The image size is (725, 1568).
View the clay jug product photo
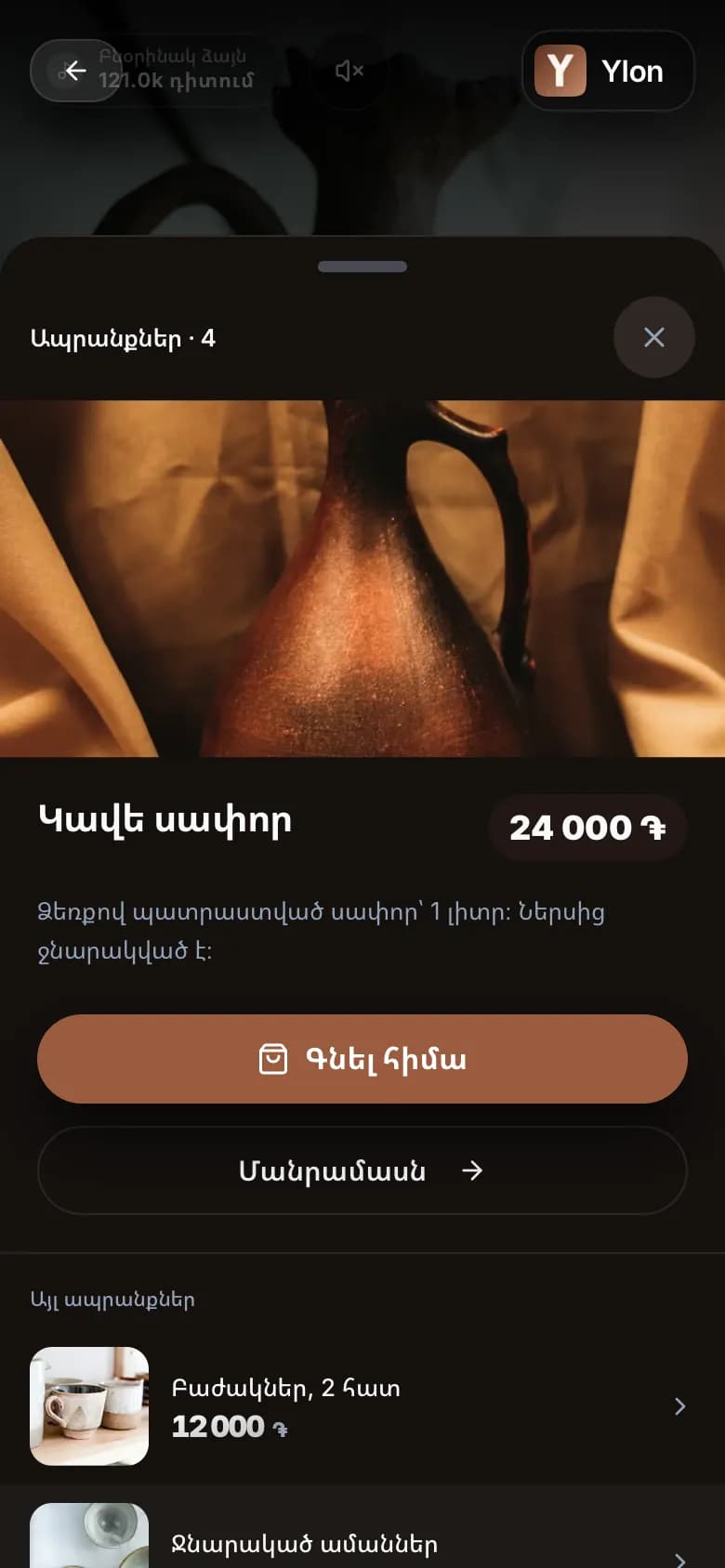[362, 579]
